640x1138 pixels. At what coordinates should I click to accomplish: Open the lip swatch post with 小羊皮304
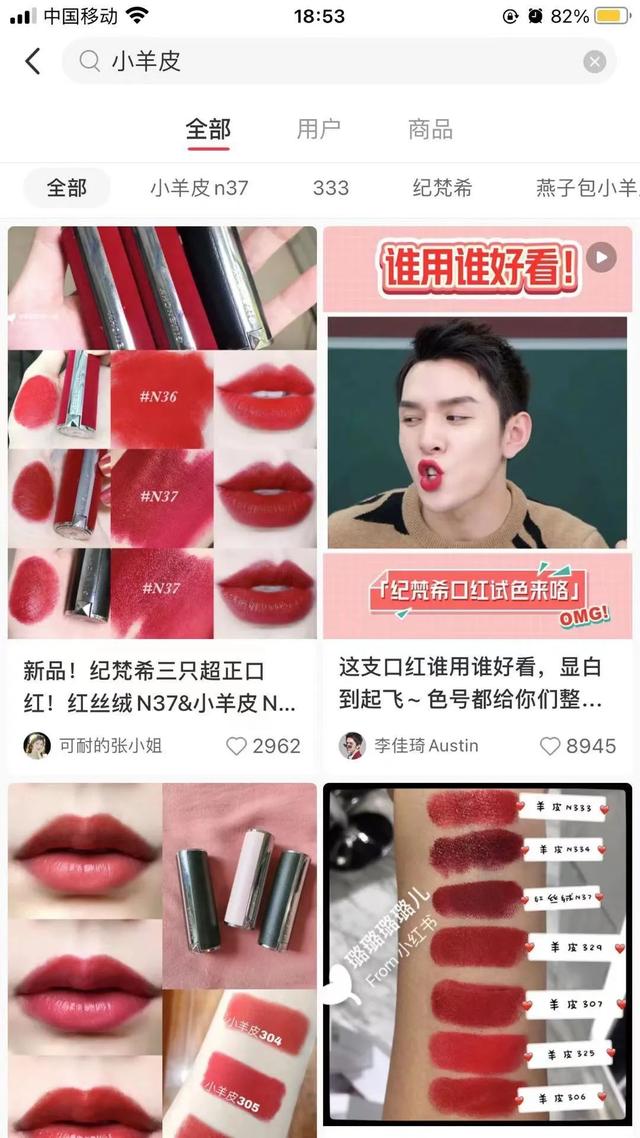[163, 960]
